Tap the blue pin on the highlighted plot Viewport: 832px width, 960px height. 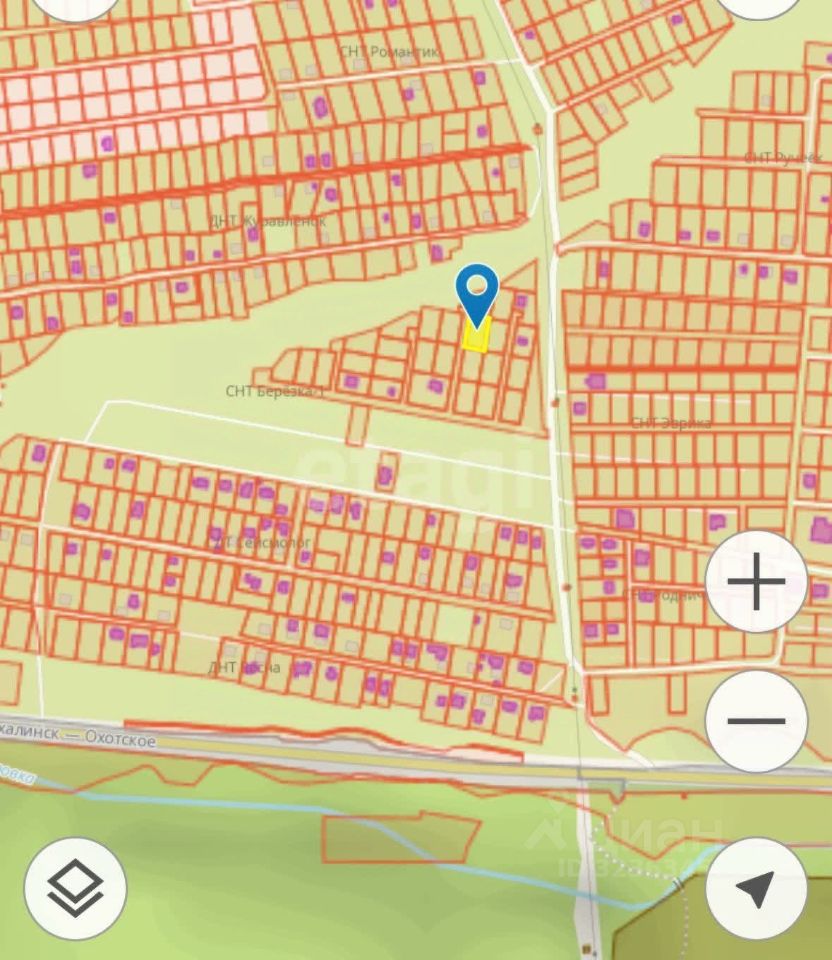click(x=477, y=291)
